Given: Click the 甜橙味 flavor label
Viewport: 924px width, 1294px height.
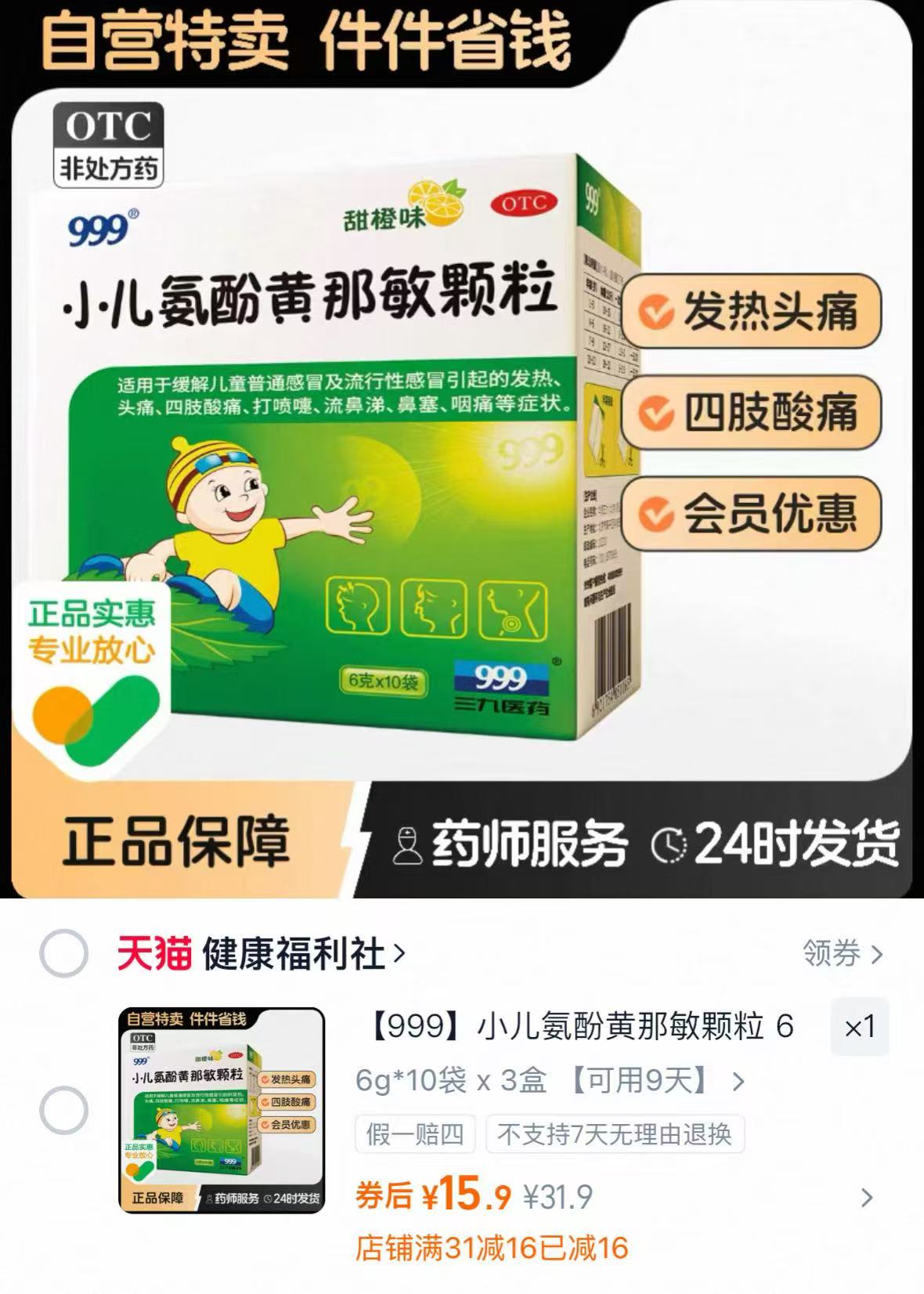Looking at the screenshot, I should tap(385, 219).
